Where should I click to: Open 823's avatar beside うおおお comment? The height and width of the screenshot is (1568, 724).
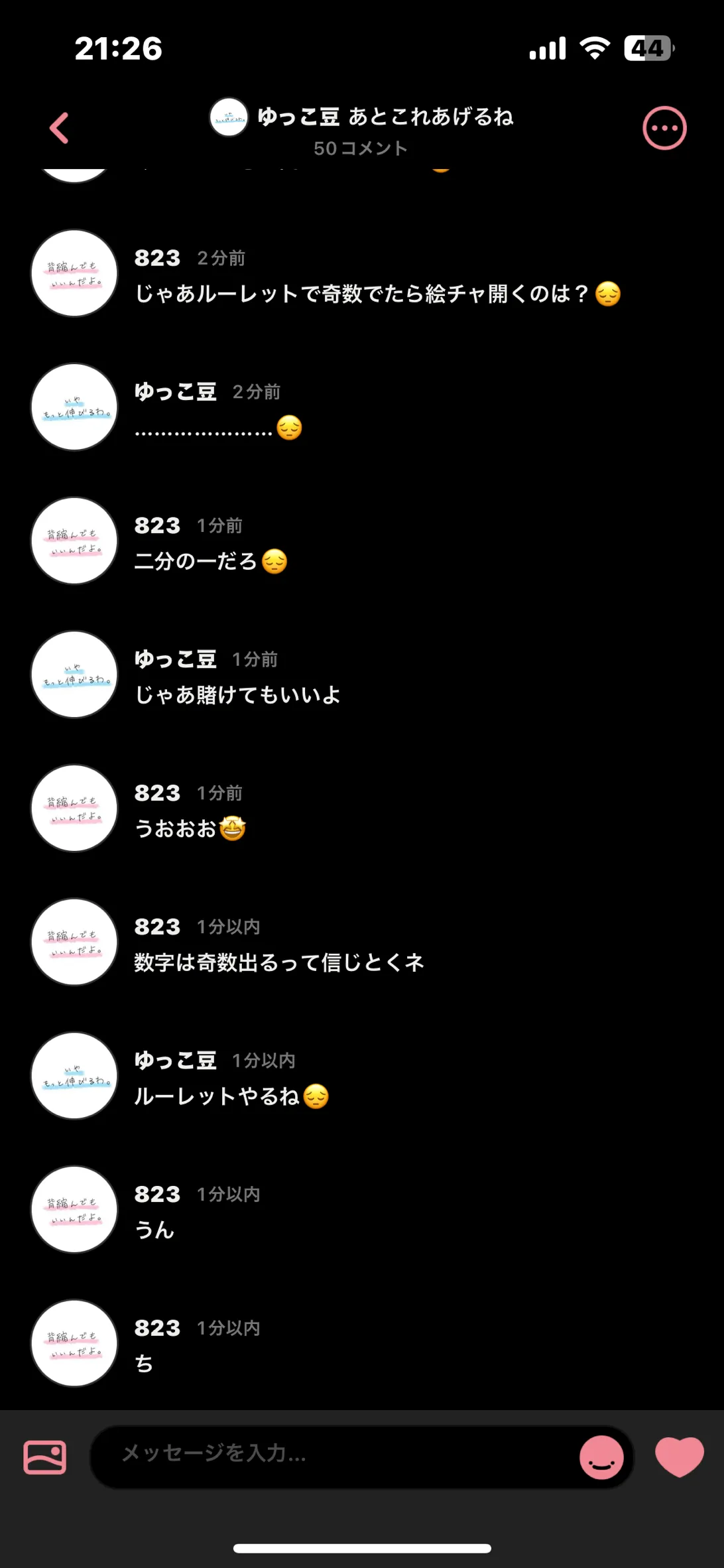pyautogui.click(x=75, y=809)
